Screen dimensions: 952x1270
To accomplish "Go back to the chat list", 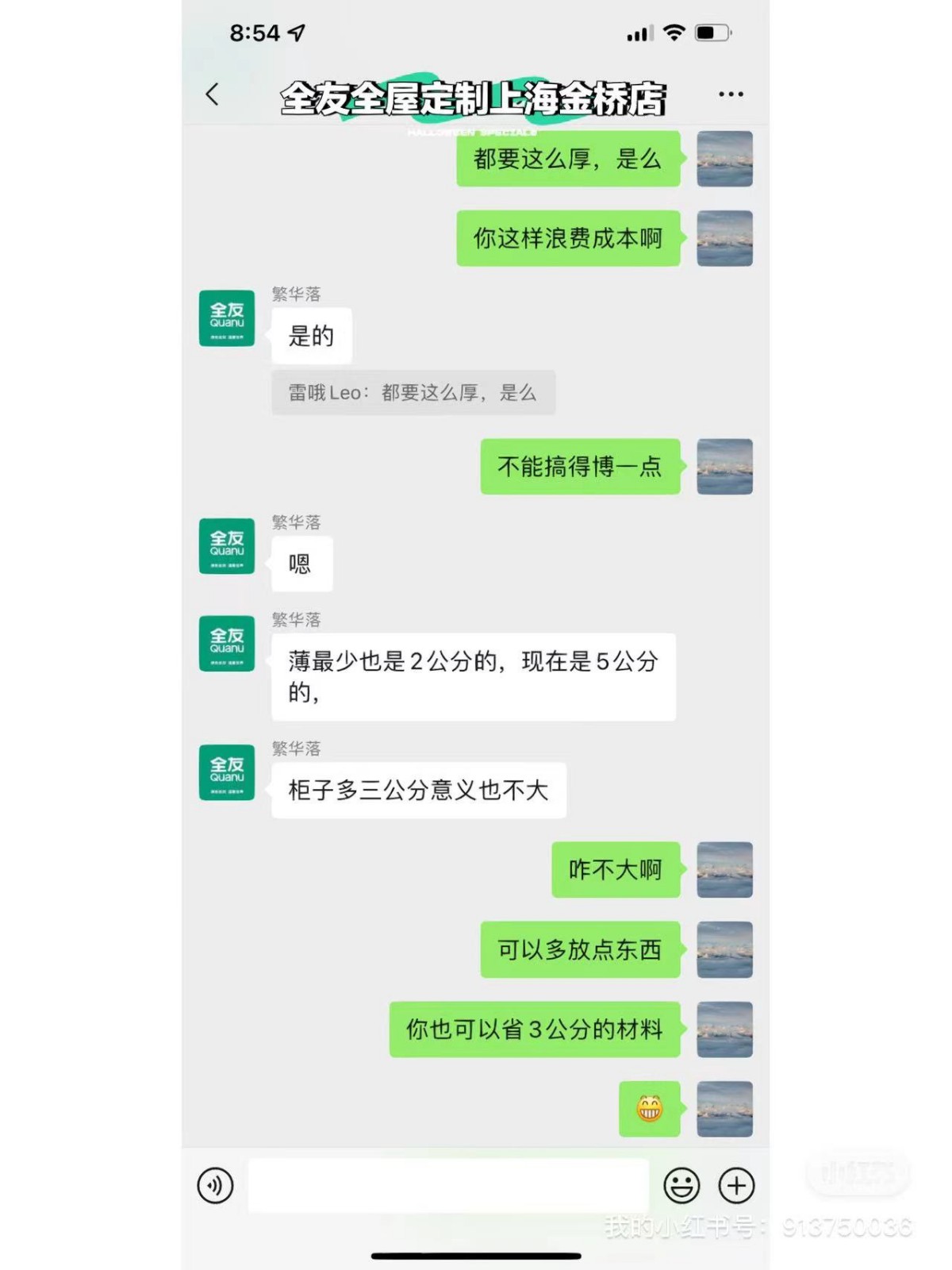I will 212,94.
